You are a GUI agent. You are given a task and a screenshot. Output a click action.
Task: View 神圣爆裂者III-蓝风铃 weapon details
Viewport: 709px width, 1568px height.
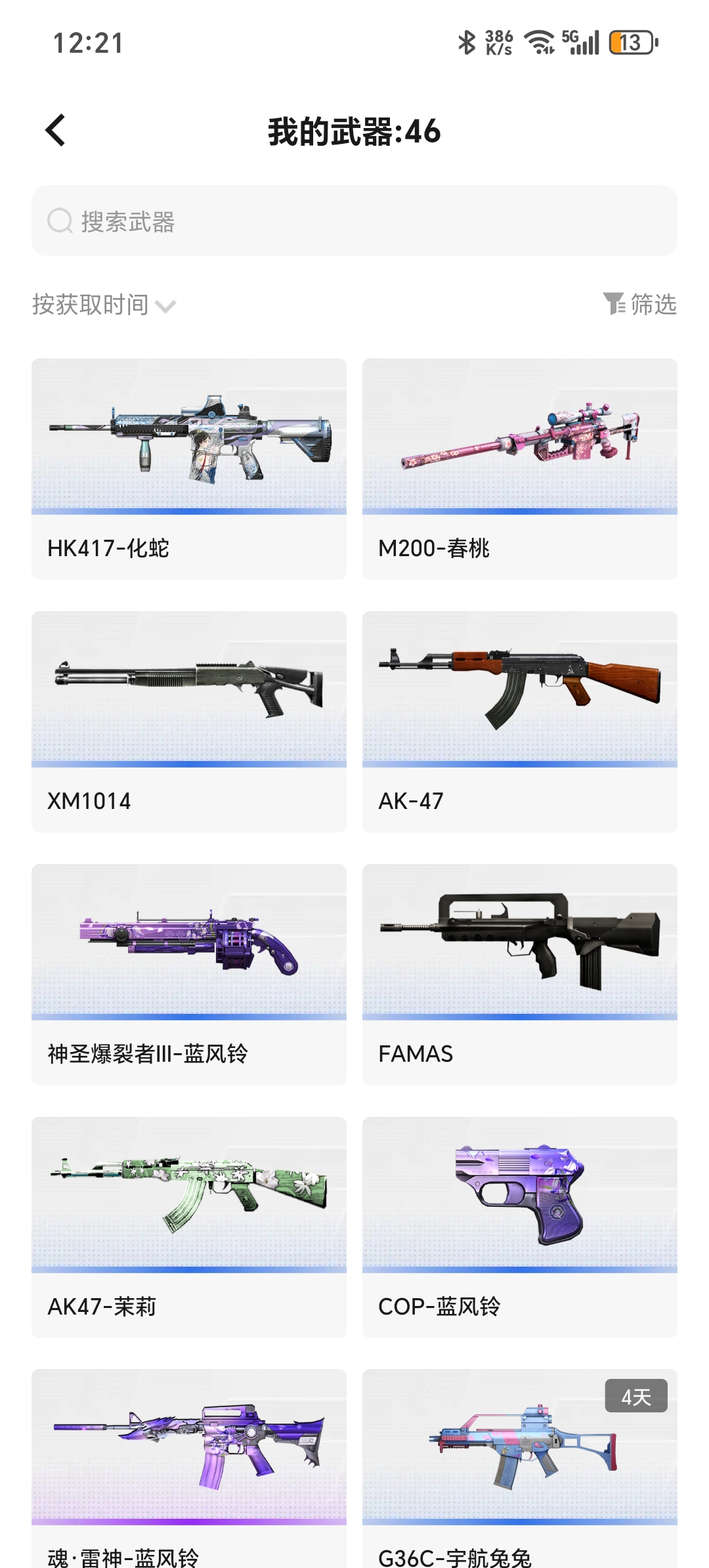point(189,974)
